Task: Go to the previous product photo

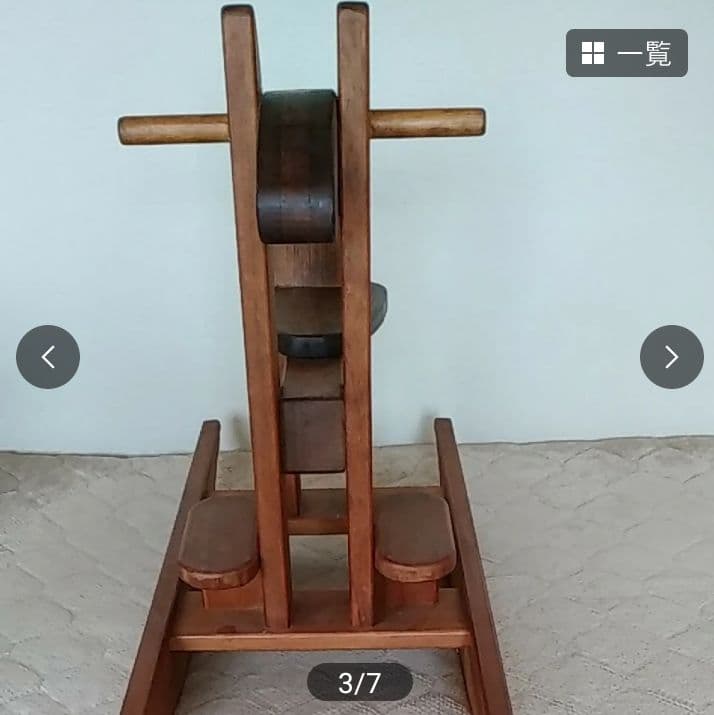Action: (48, 357)
